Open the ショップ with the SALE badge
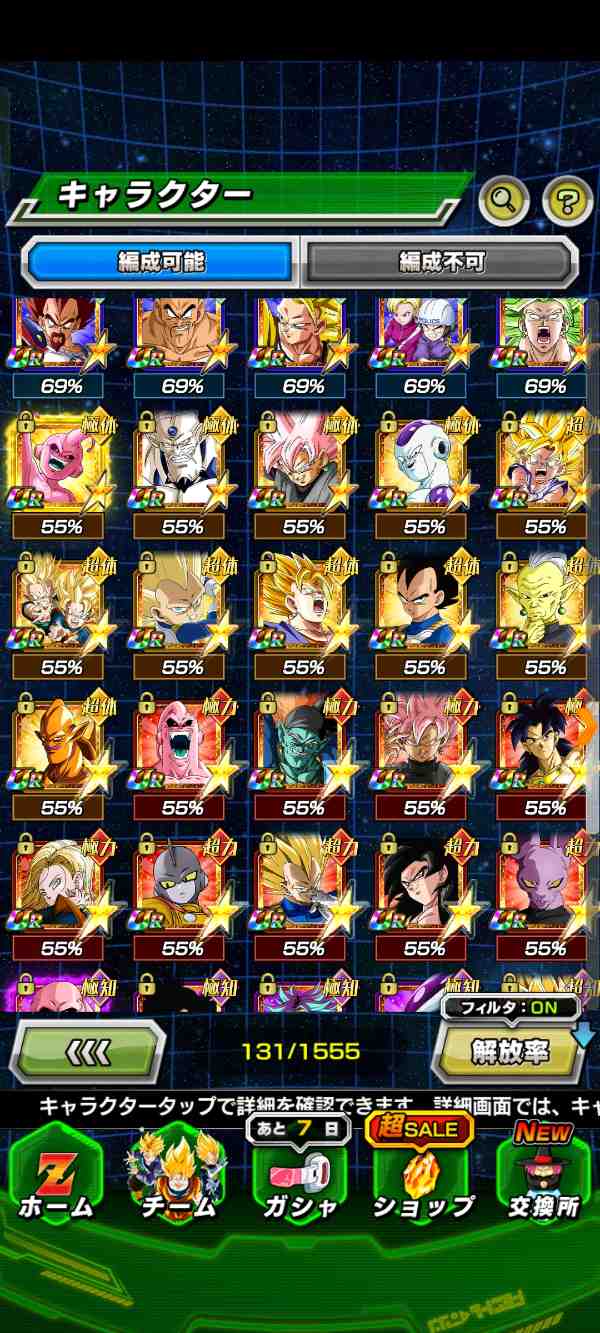Image resolution: width=600 pixels, height=1333 pixels. (x=422, y=1180)
